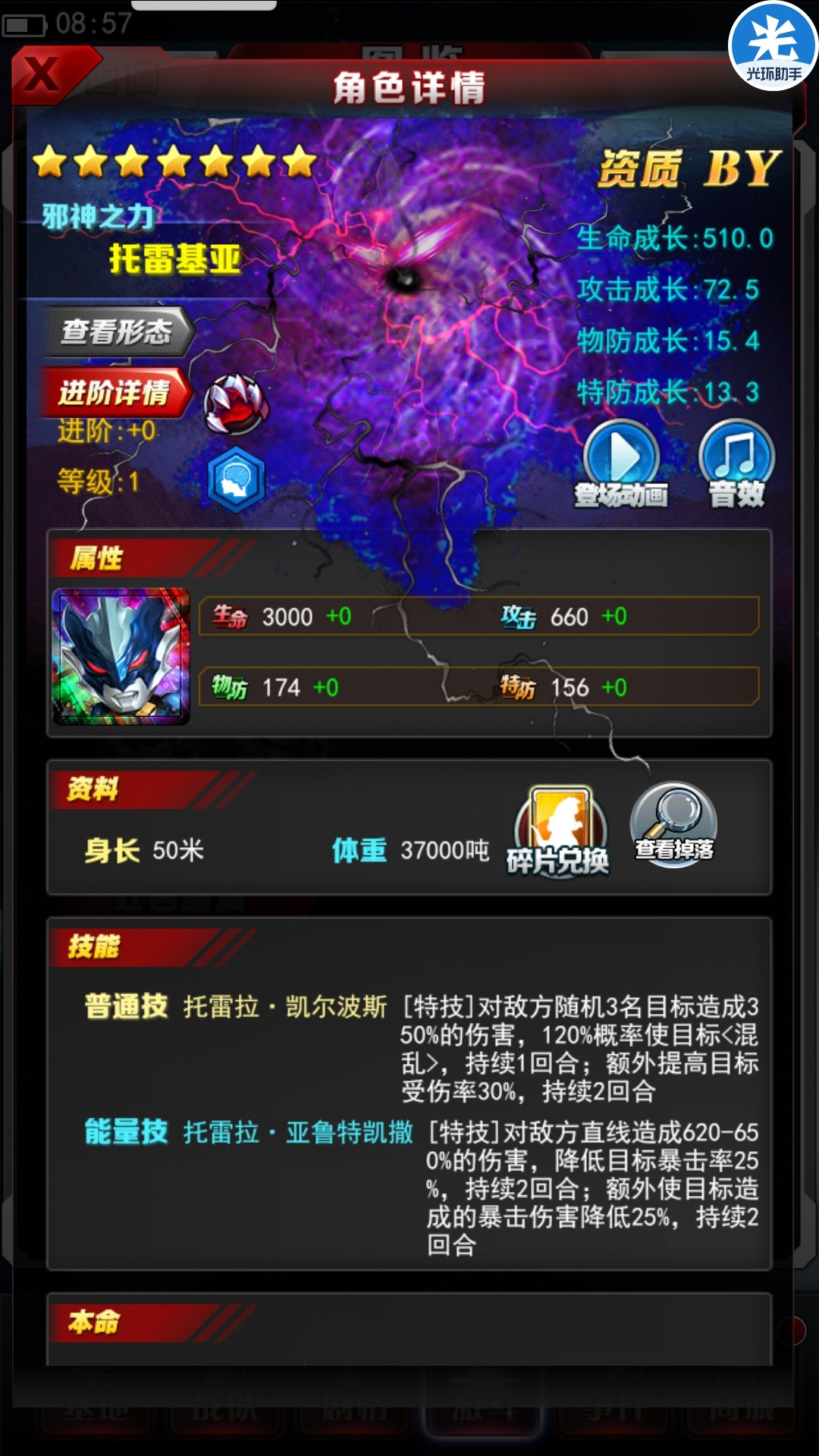Tap 查看掉落 magnifier button
The image size is (819, 1456).
pos(674,824)
